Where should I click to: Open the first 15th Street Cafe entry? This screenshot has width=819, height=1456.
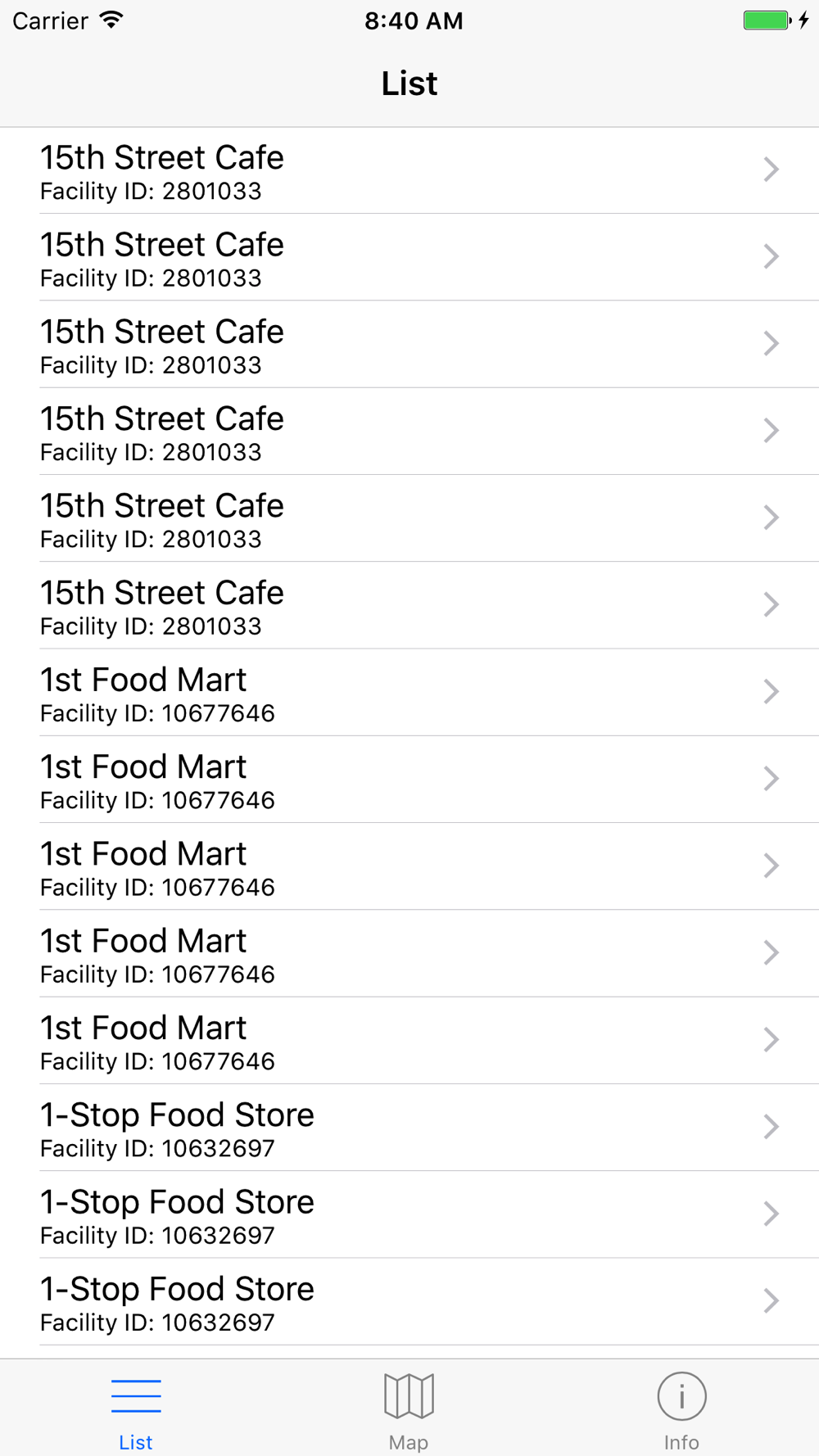[409, 170]
